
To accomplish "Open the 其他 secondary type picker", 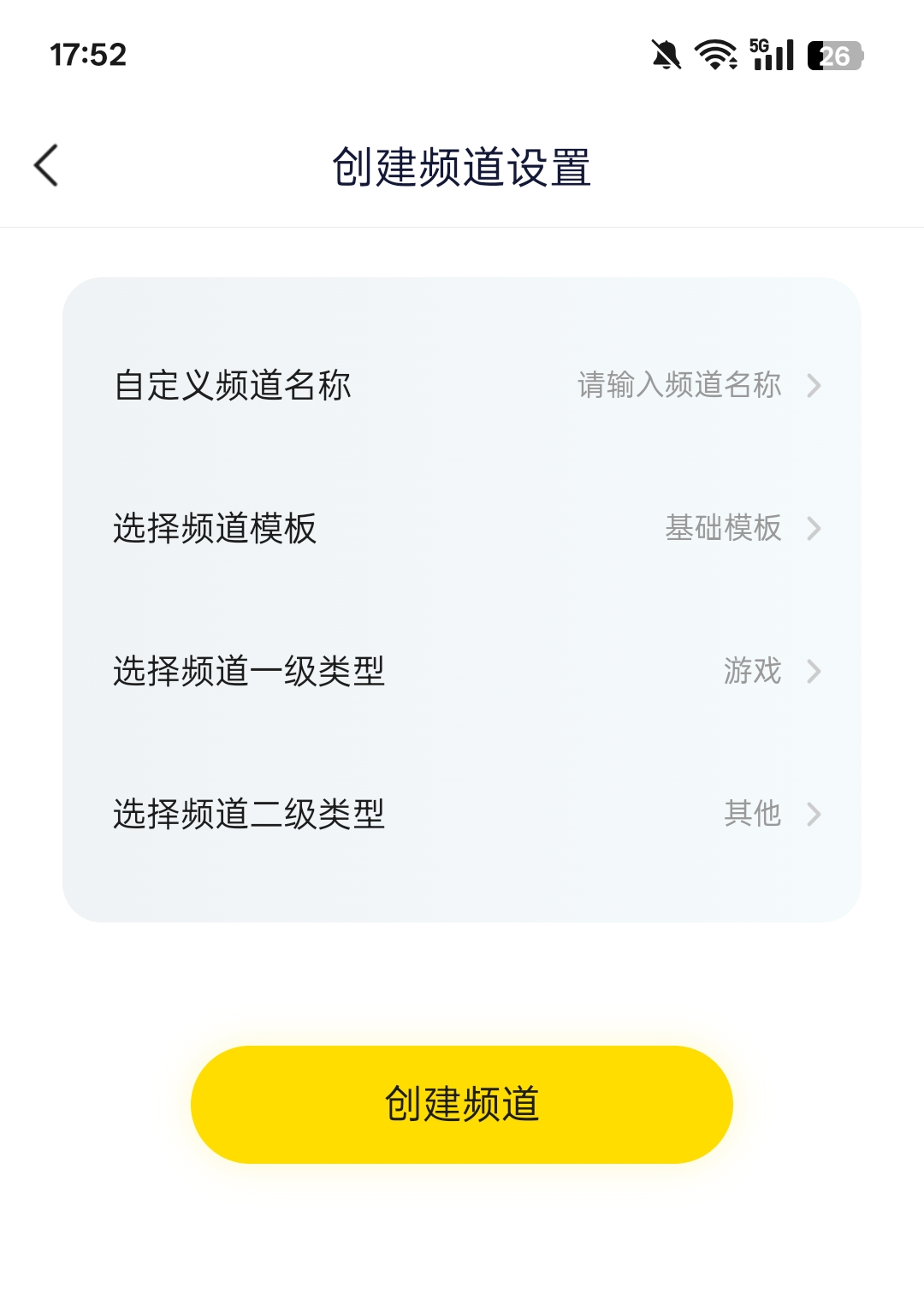I will pyautogui.click(x=751, y=815).
